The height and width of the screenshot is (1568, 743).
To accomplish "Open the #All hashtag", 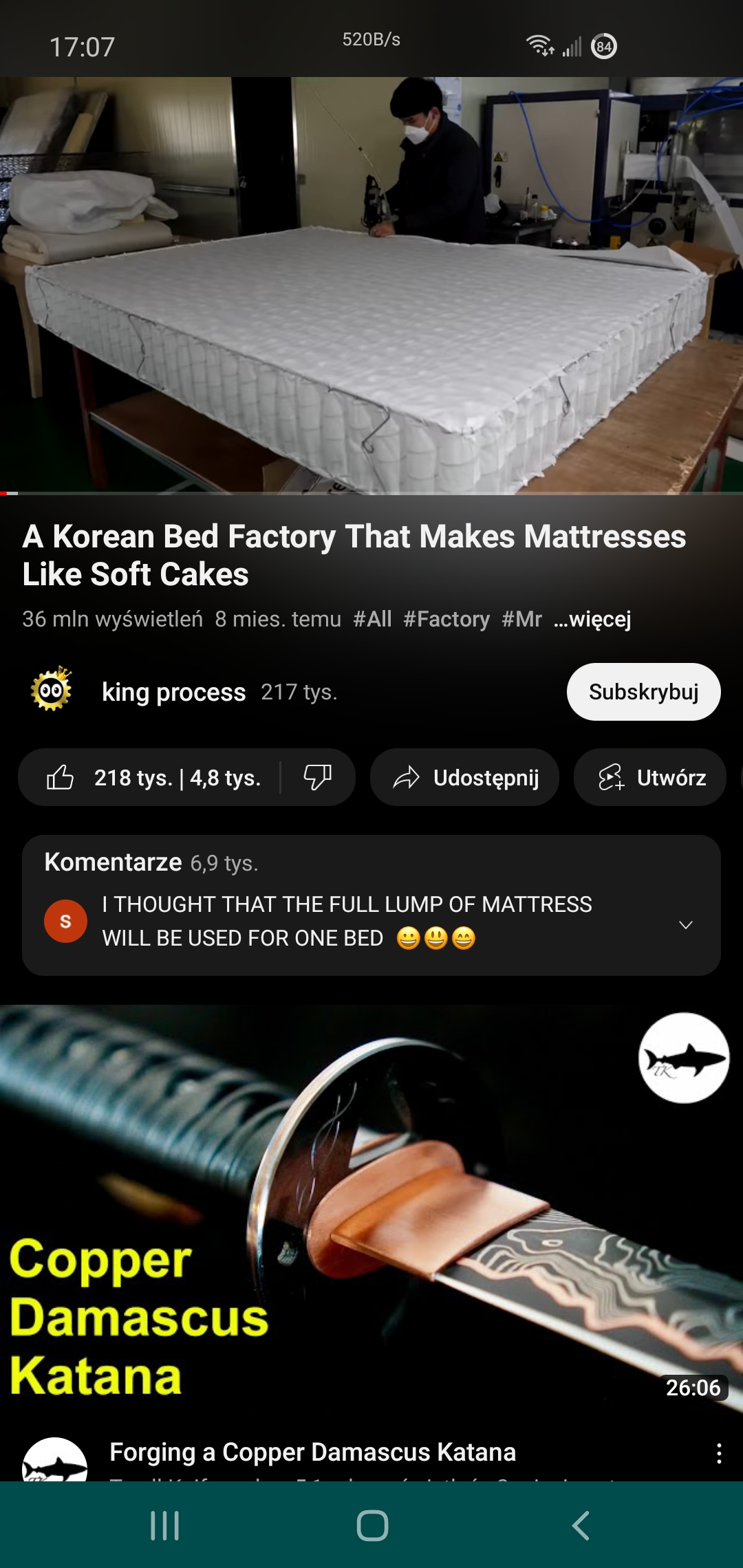I will click(x=372, y=619).
